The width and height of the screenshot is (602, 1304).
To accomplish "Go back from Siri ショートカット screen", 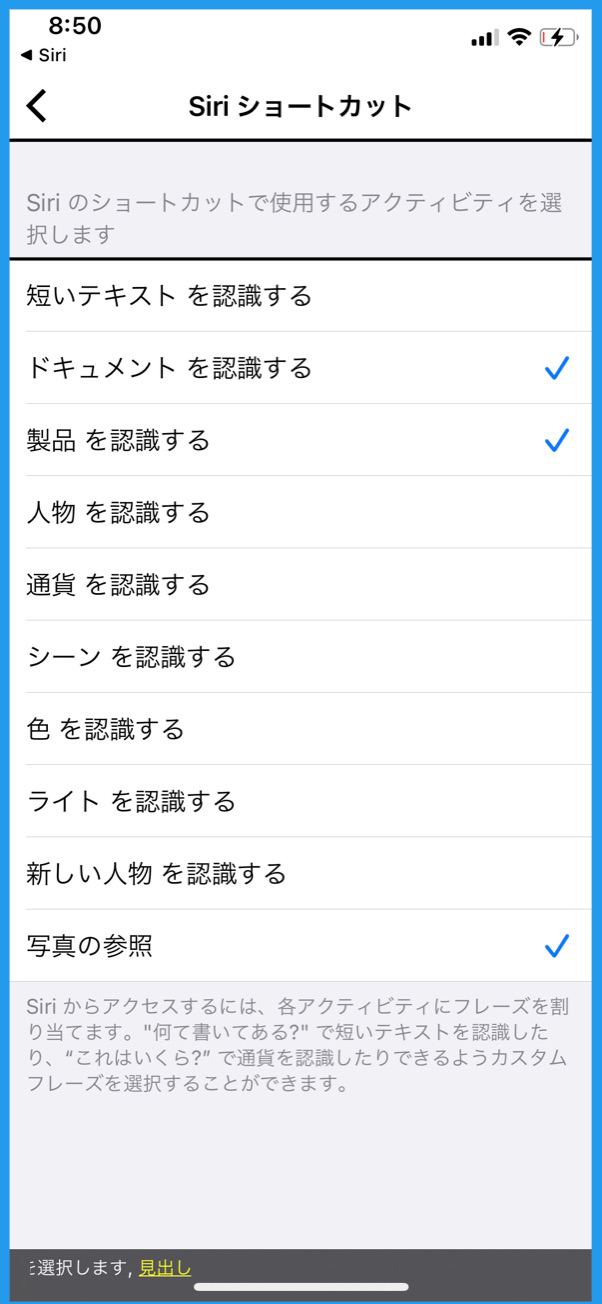I will (x=37, y=106).
